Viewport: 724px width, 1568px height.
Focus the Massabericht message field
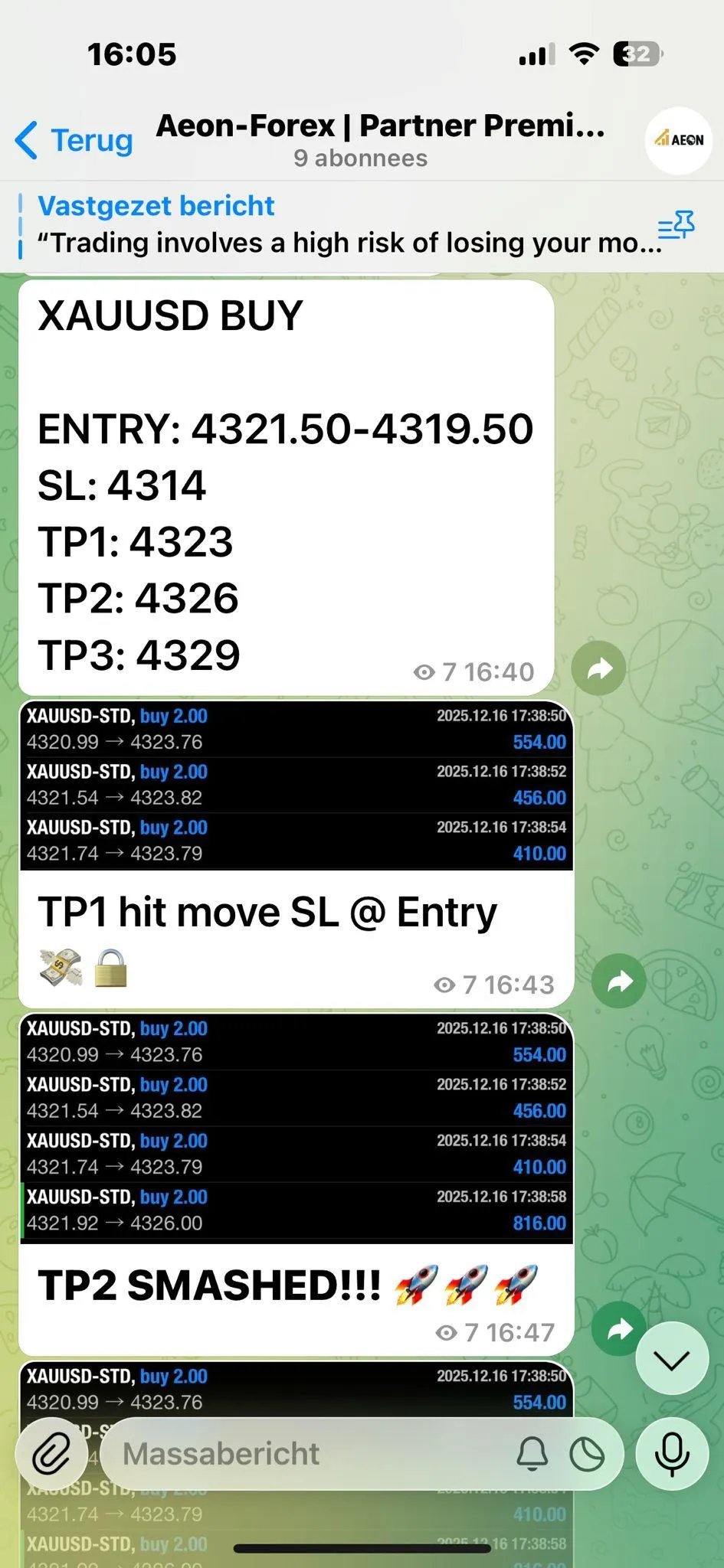click(x=306, y=1454)
